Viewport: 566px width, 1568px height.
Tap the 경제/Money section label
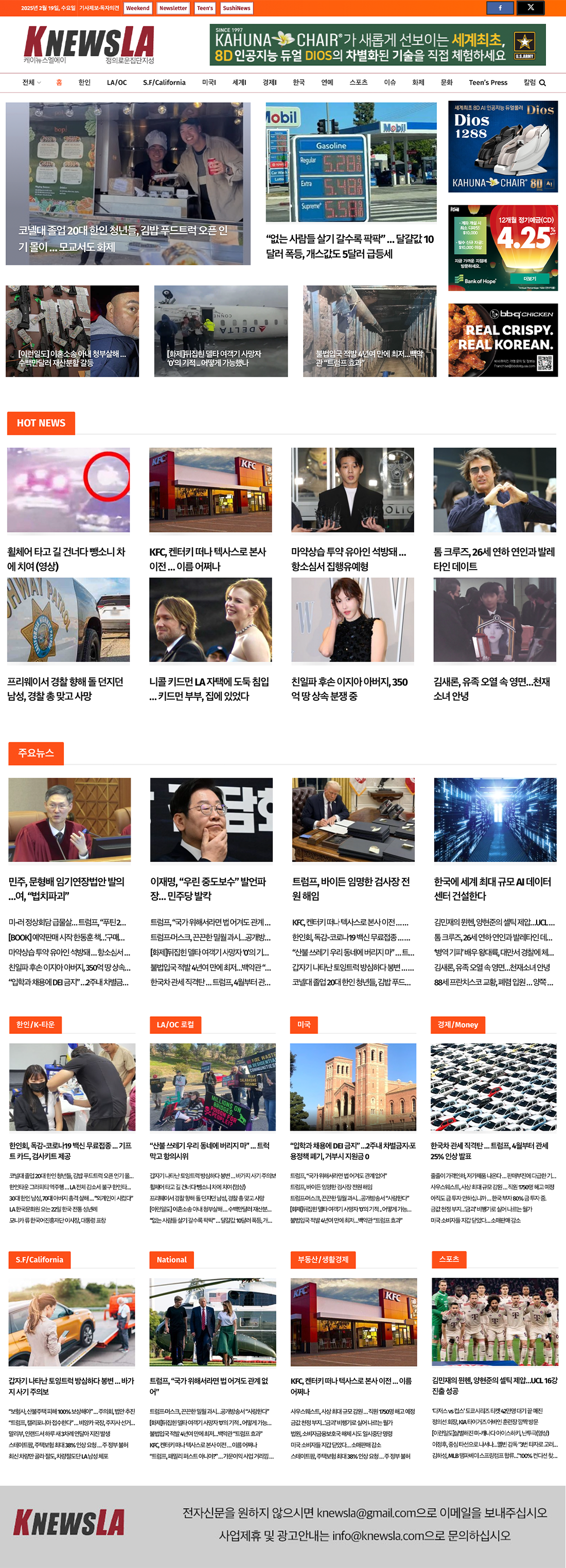coord(457,1025)
